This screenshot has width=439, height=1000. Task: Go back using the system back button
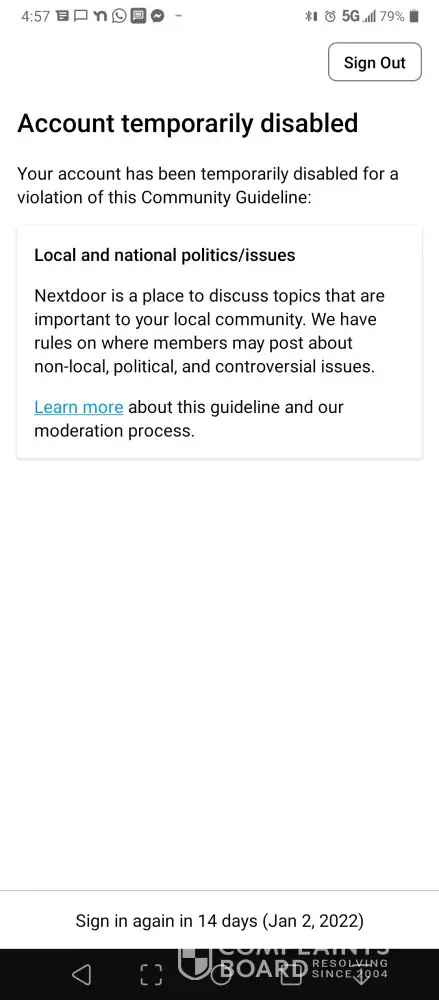[81, 974]
